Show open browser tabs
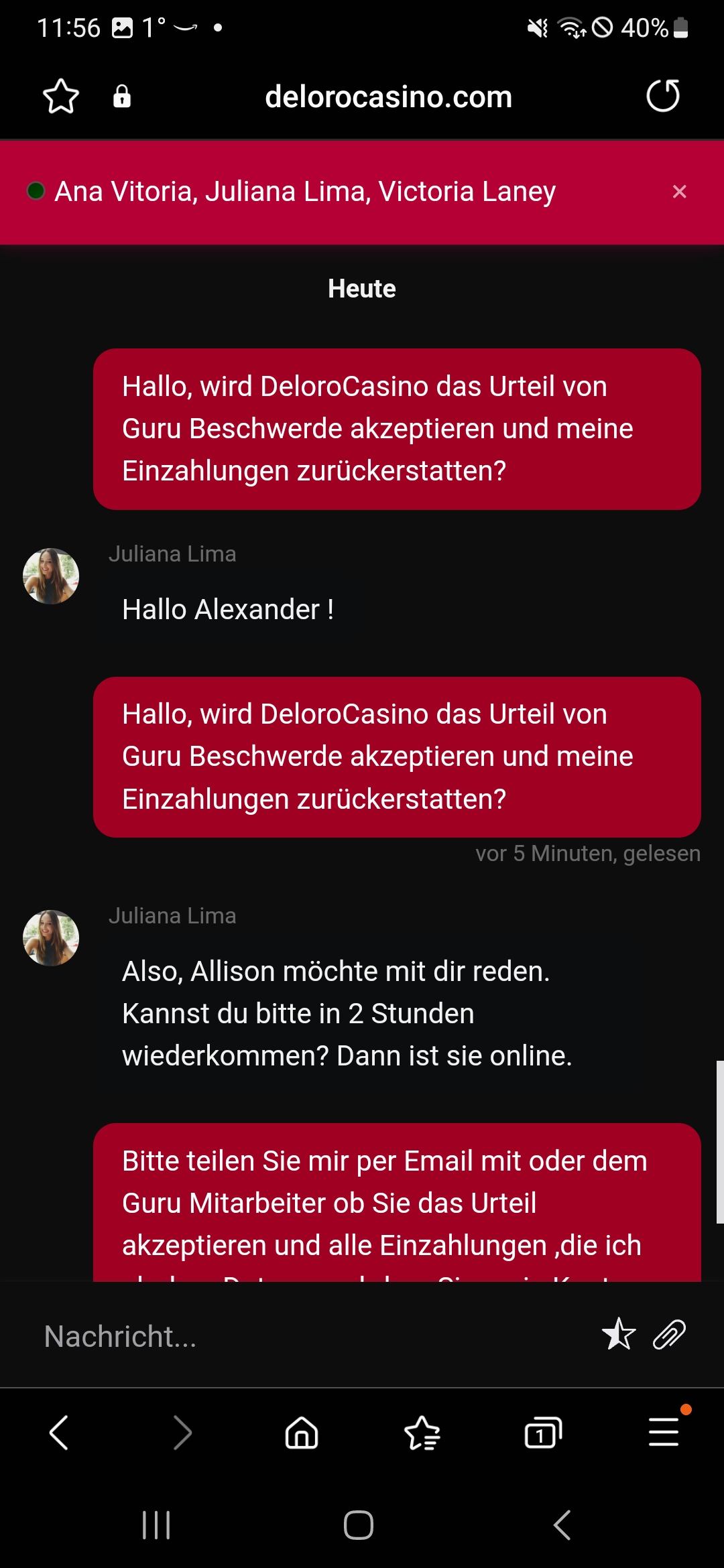This screenshot has height=1568, width=724. pyautogui.click(x=542, y=1433)
